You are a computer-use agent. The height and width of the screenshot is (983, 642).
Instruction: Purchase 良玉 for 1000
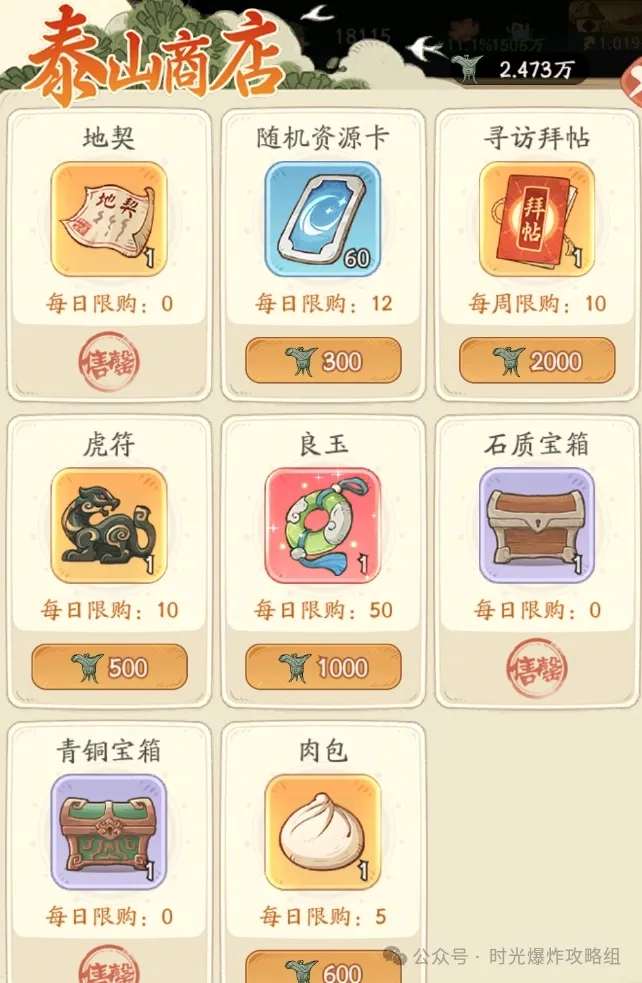point(323,667)
